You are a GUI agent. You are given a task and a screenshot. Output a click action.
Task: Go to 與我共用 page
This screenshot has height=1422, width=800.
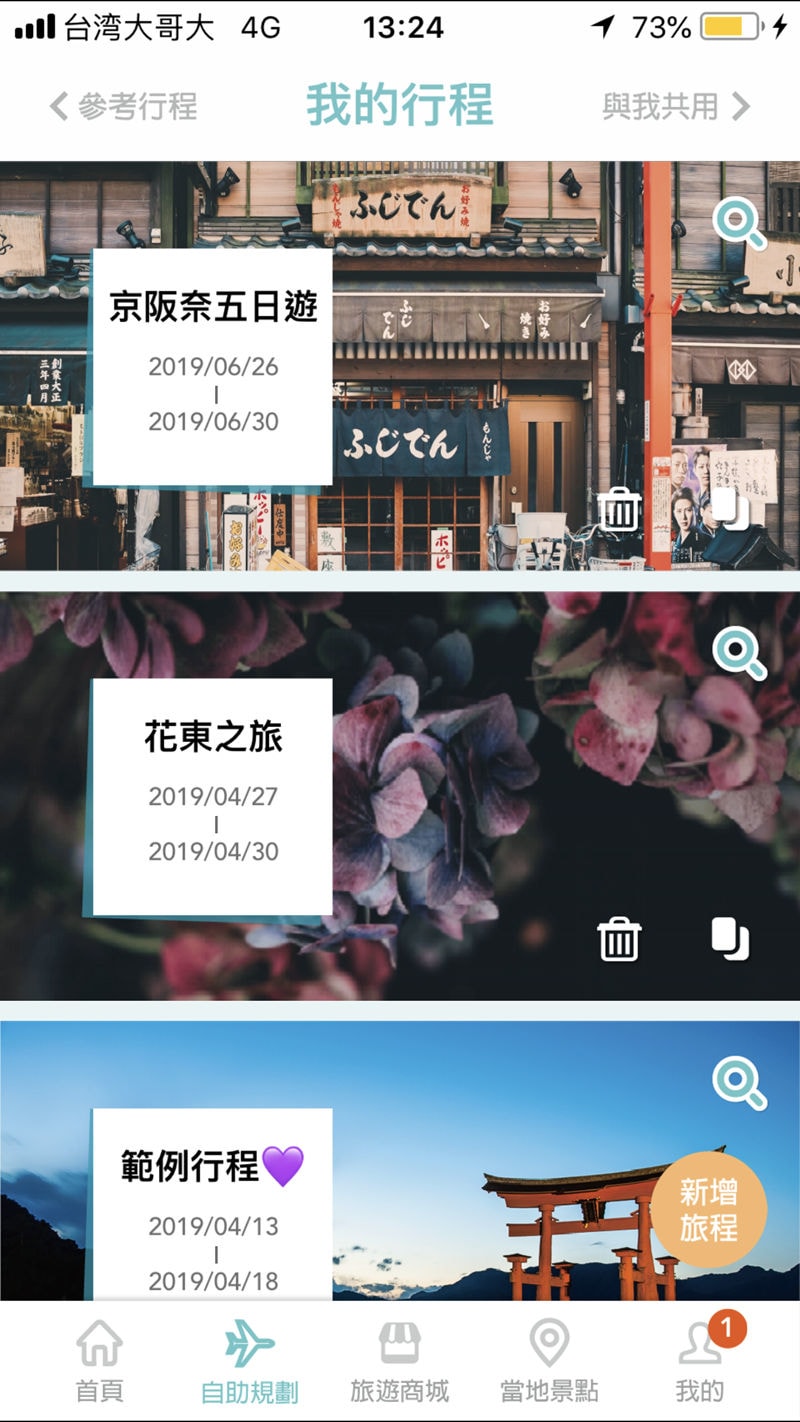(x=675, y=106)
